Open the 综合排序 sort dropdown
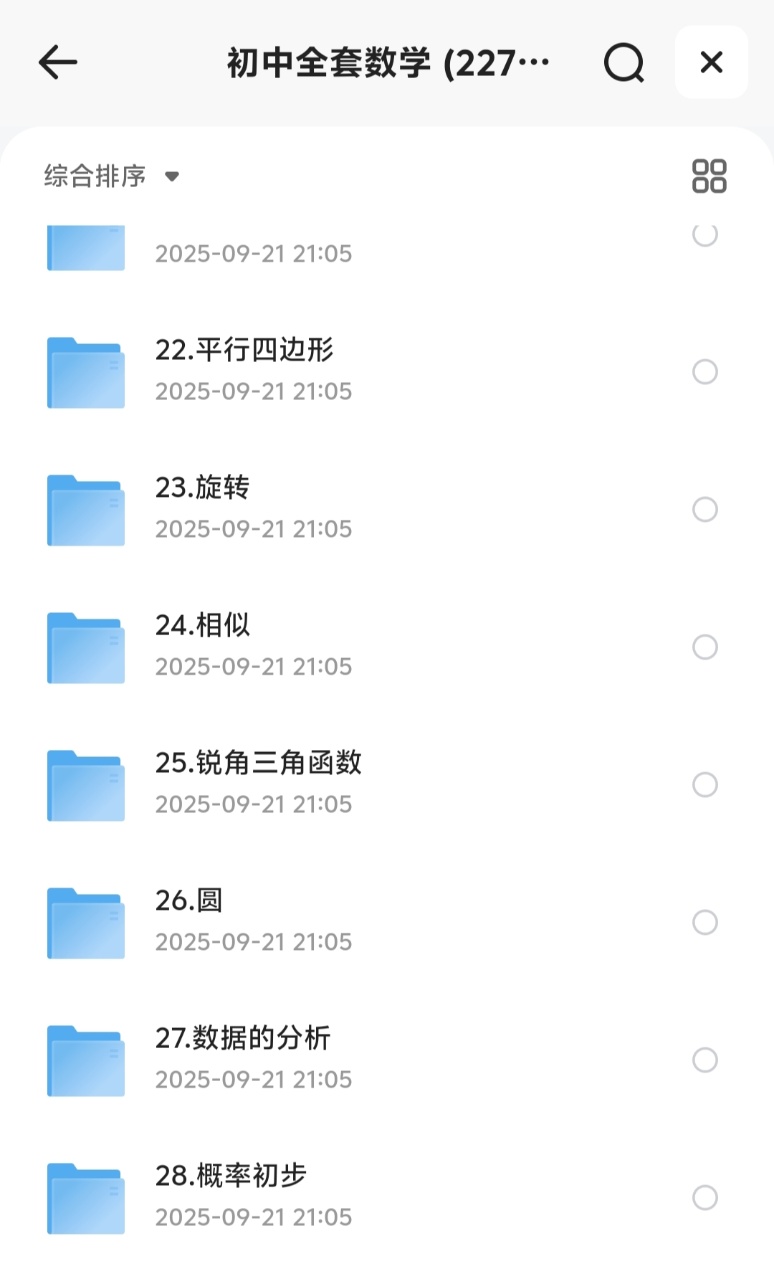774x1279 pixels. coord(93,175)
